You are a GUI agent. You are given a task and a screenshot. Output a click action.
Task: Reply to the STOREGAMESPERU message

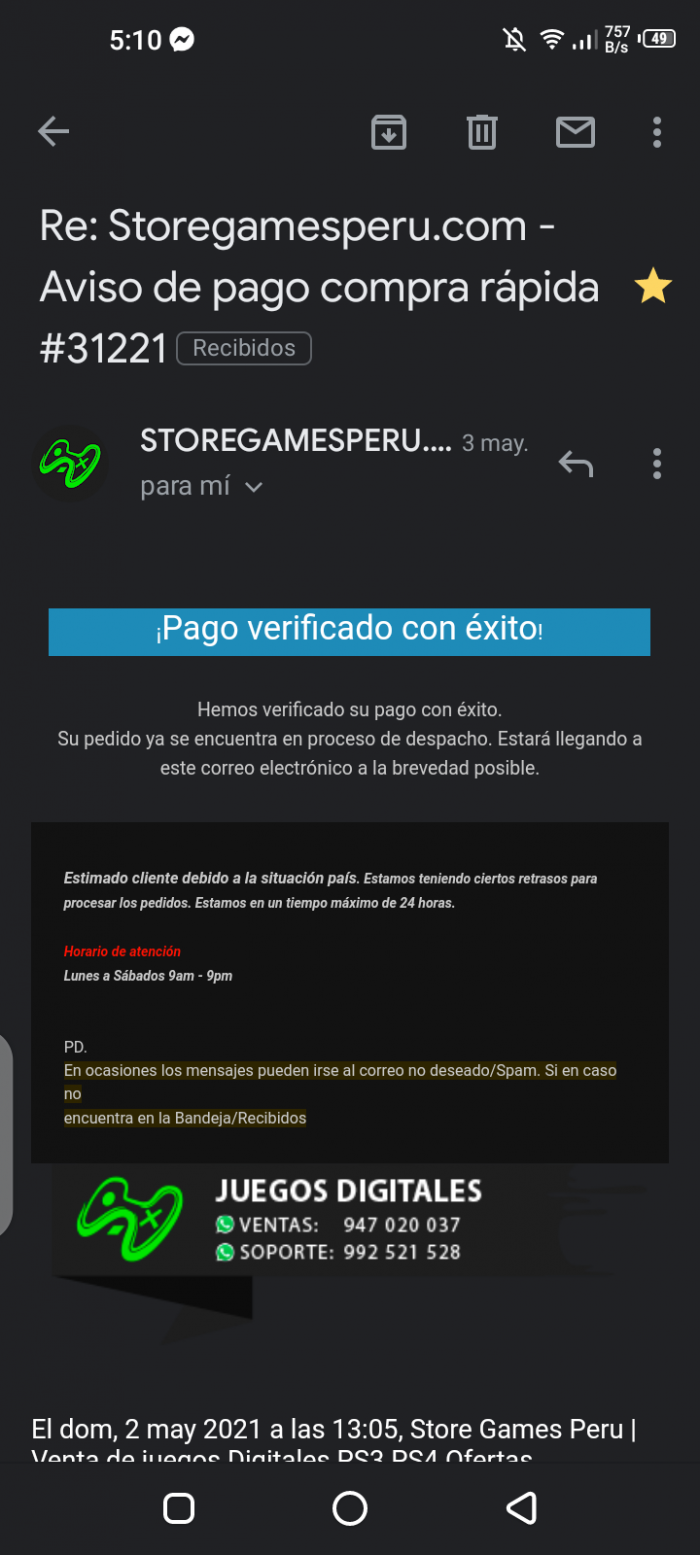coord(575,463)
